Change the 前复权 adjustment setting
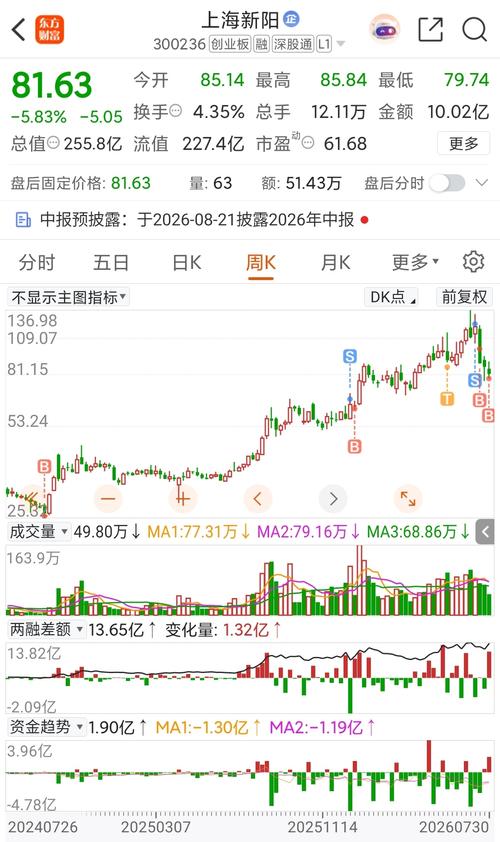The width and height of the screenshot is (500, 842). (x=463, y=297)
